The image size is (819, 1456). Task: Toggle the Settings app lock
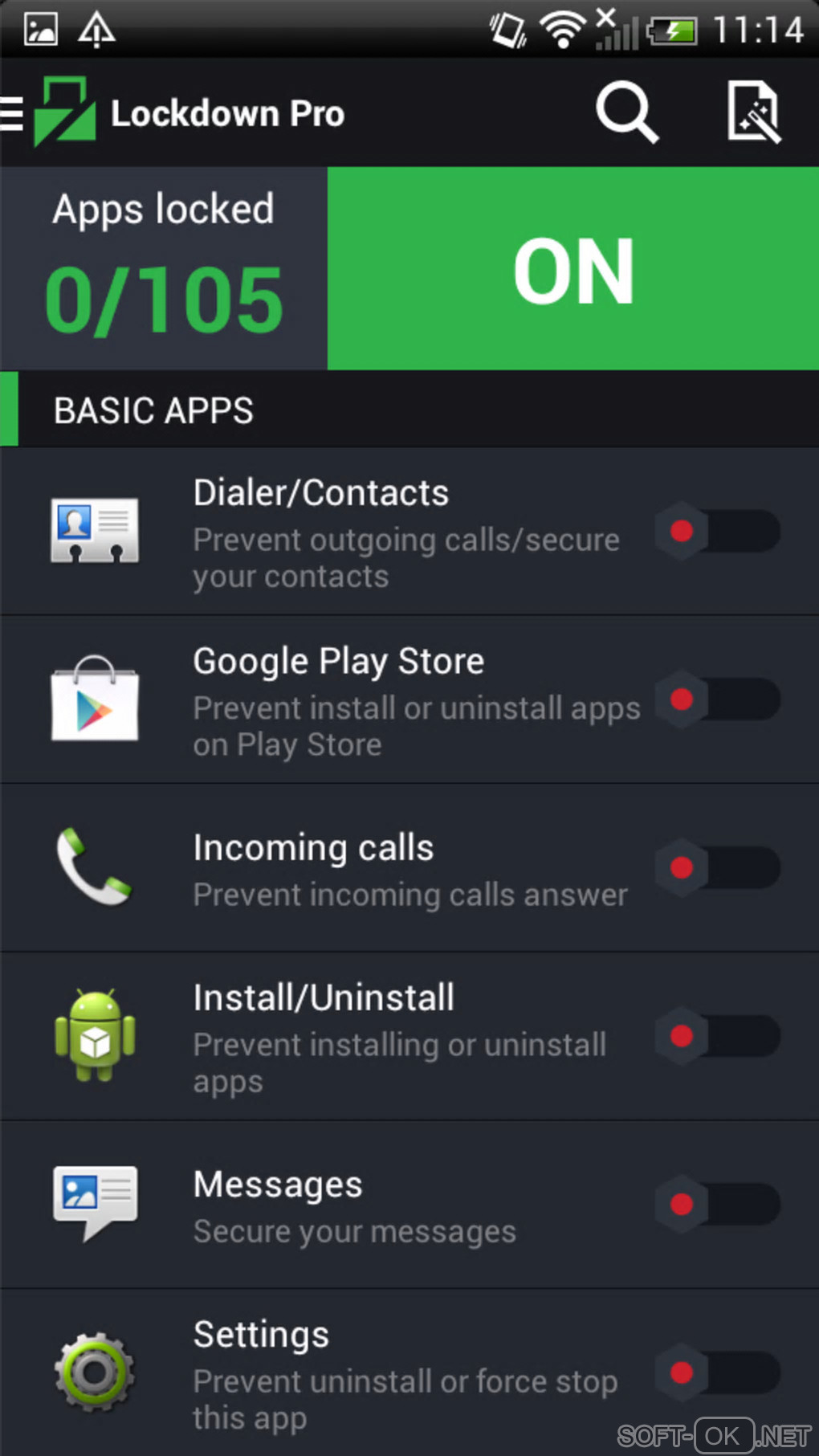(x=716, y=1372)
